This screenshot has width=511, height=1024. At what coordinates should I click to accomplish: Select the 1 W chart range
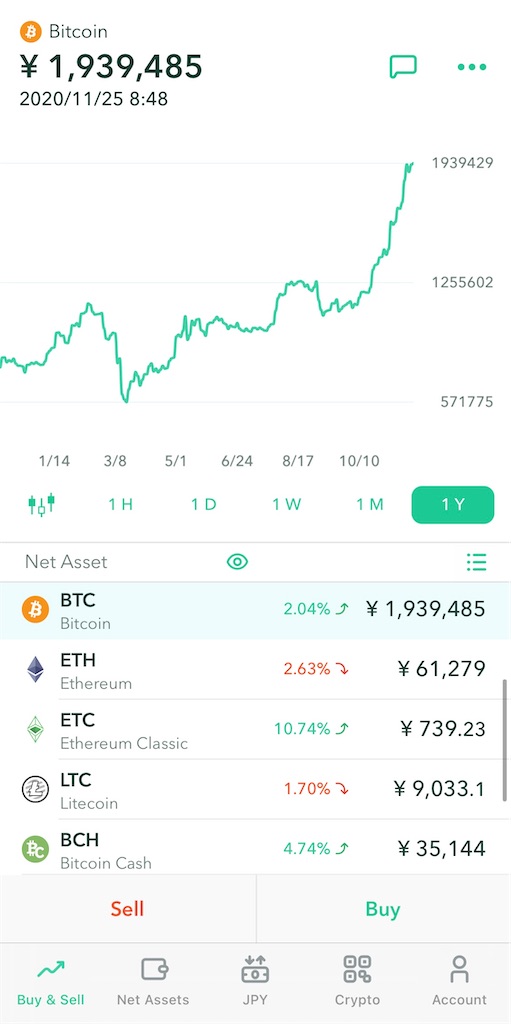click(x=286, y=505)
